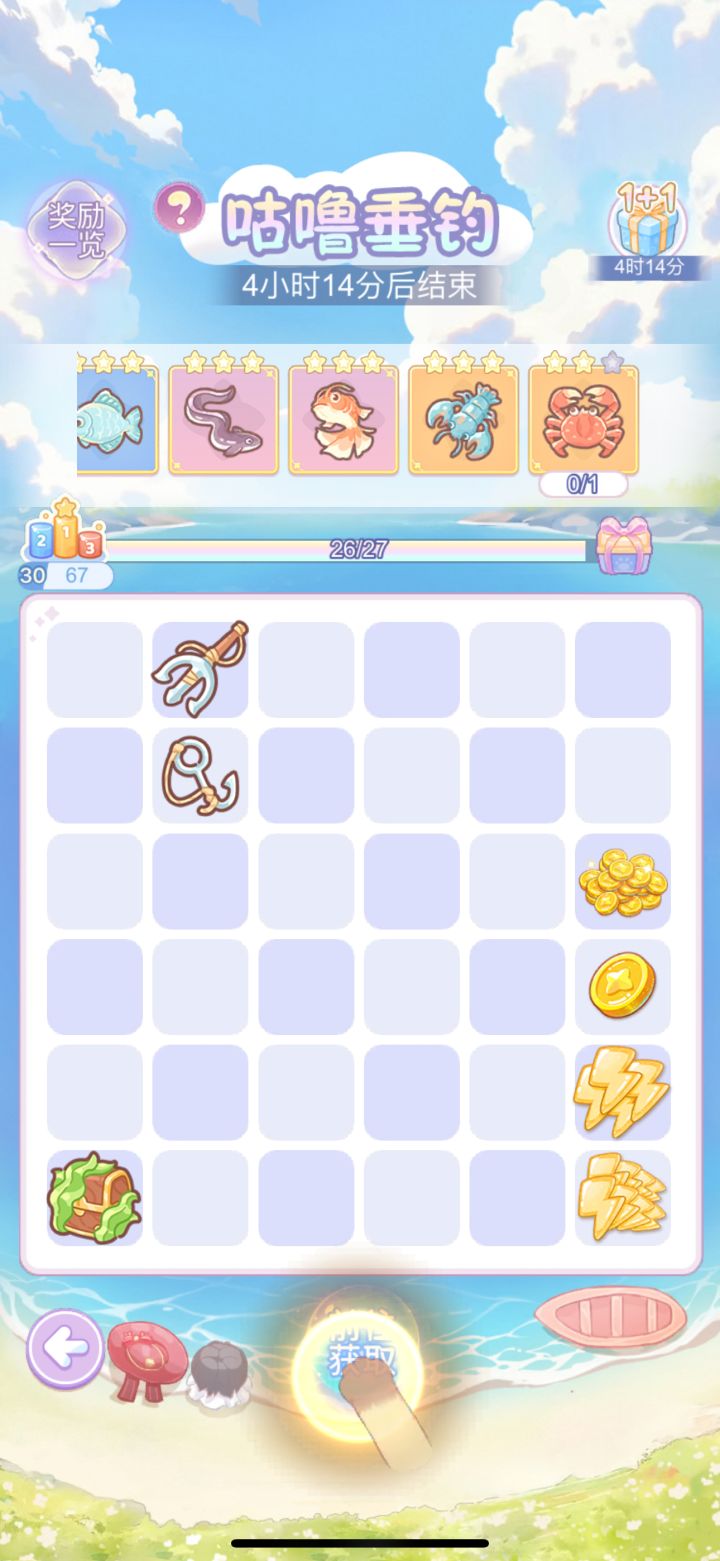Select the fishing hook item
The image size is (720, 1561).
click(x=201, y=773)
